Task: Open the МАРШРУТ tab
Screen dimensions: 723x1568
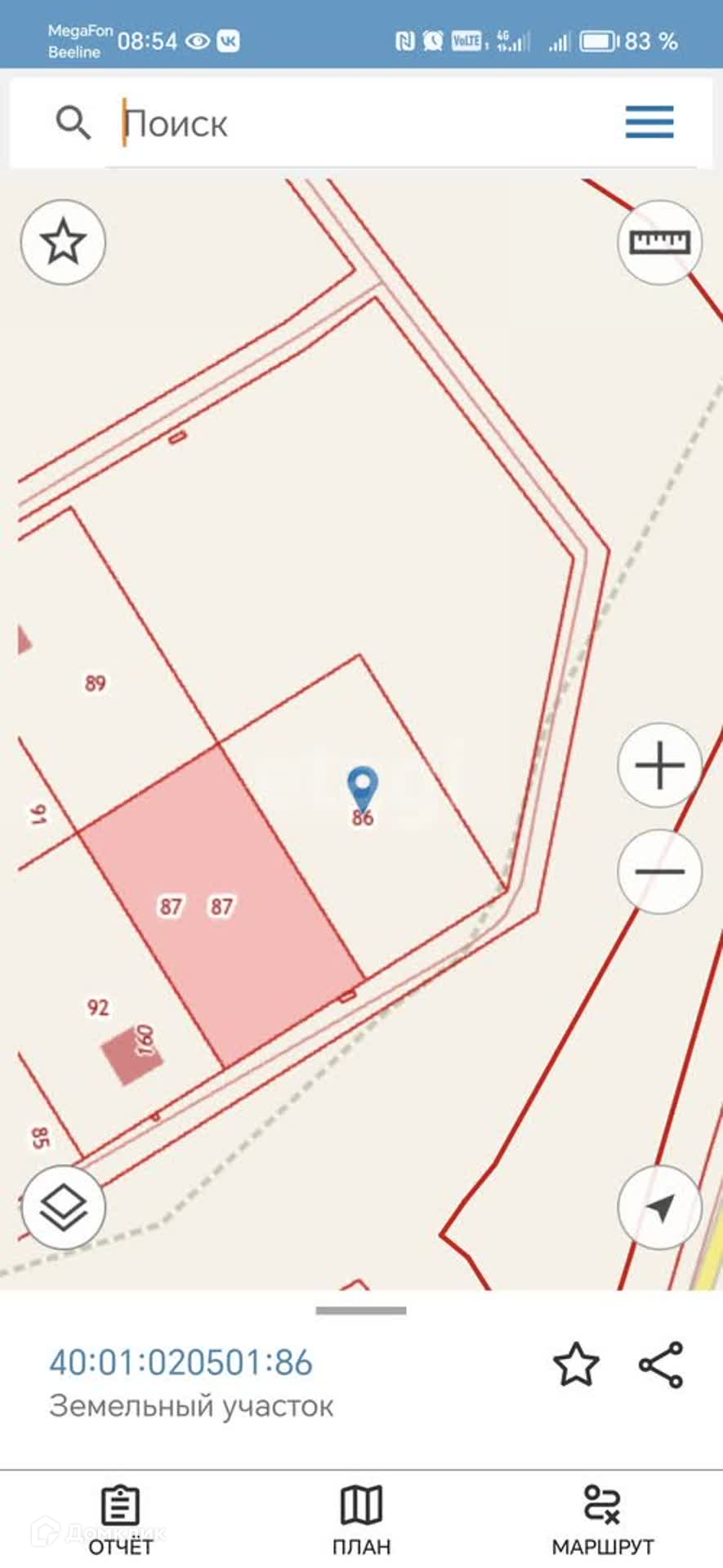Action: tap(603, 1521)
